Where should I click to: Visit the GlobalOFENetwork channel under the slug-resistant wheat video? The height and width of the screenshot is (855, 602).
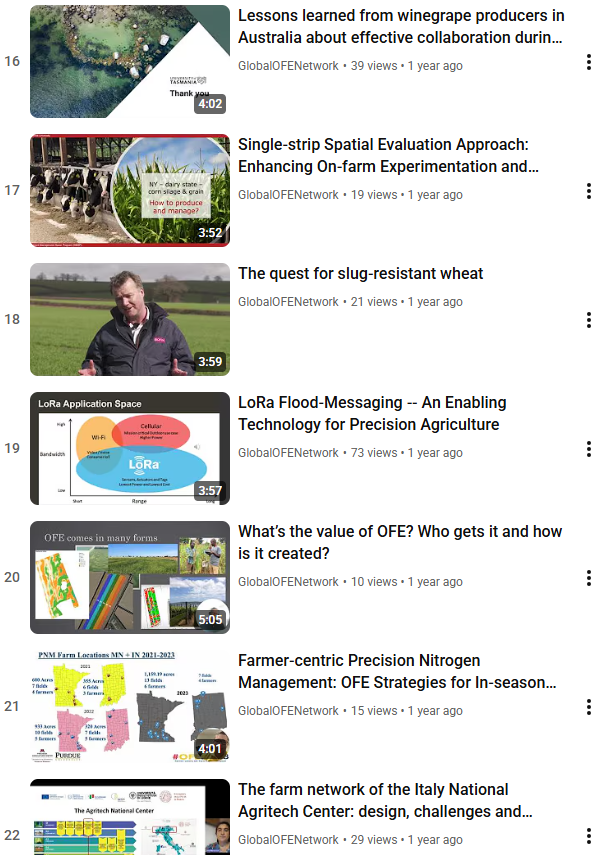tap(288, 302)
